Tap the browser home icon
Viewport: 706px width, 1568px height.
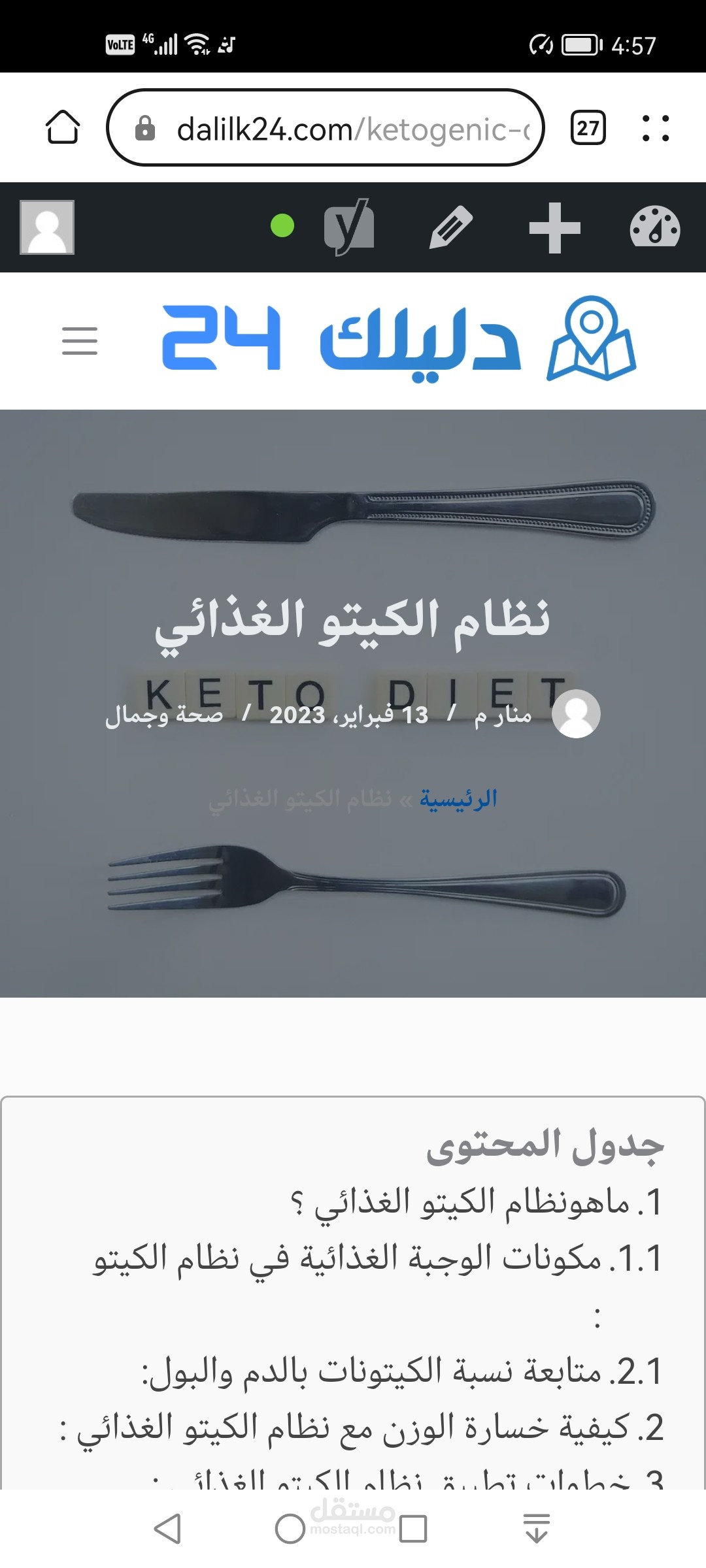[x=63, y=128]
